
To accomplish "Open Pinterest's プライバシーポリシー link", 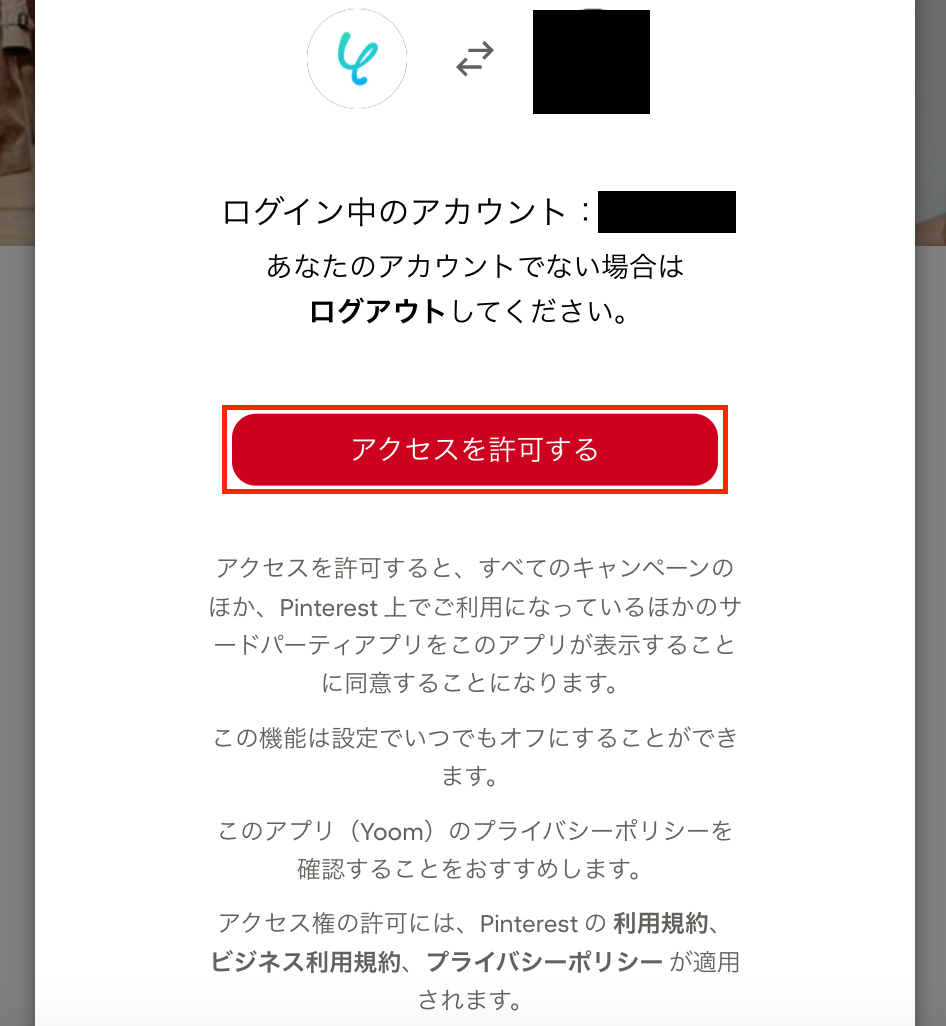I will click(x=544, y=963).
